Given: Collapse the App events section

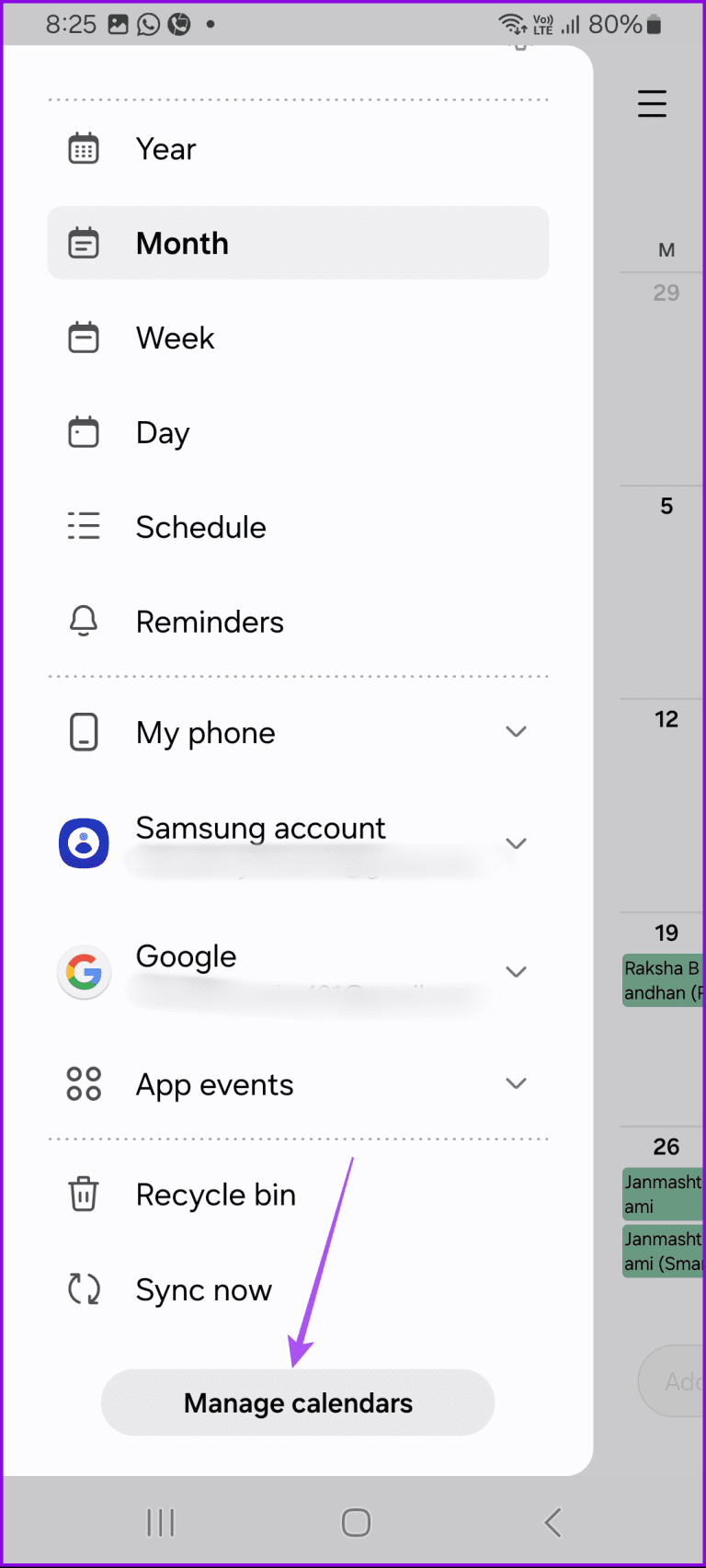Looking at the screenshot, I should (517, 1083).
